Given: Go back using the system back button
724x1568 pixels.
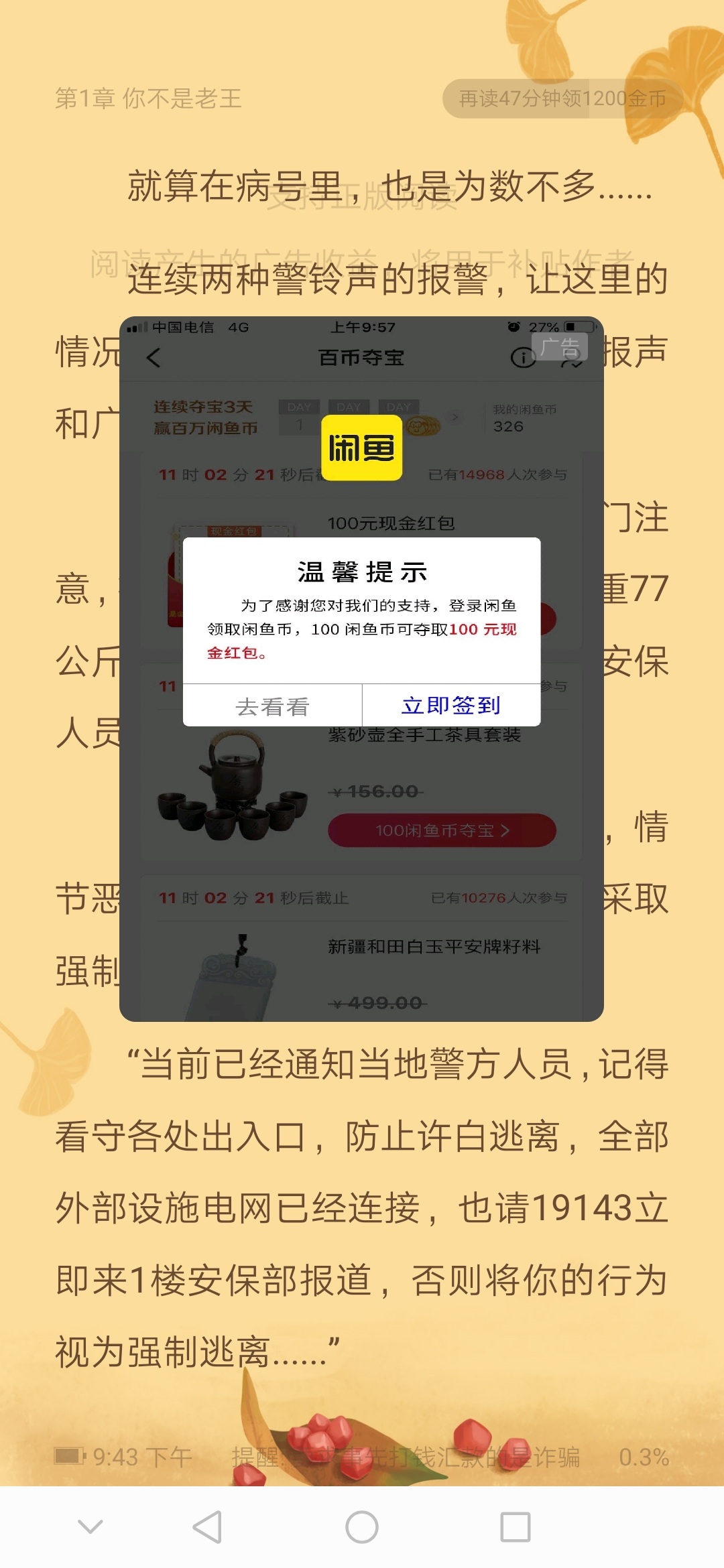Looking at the screenshot, I should (207, 1527).
